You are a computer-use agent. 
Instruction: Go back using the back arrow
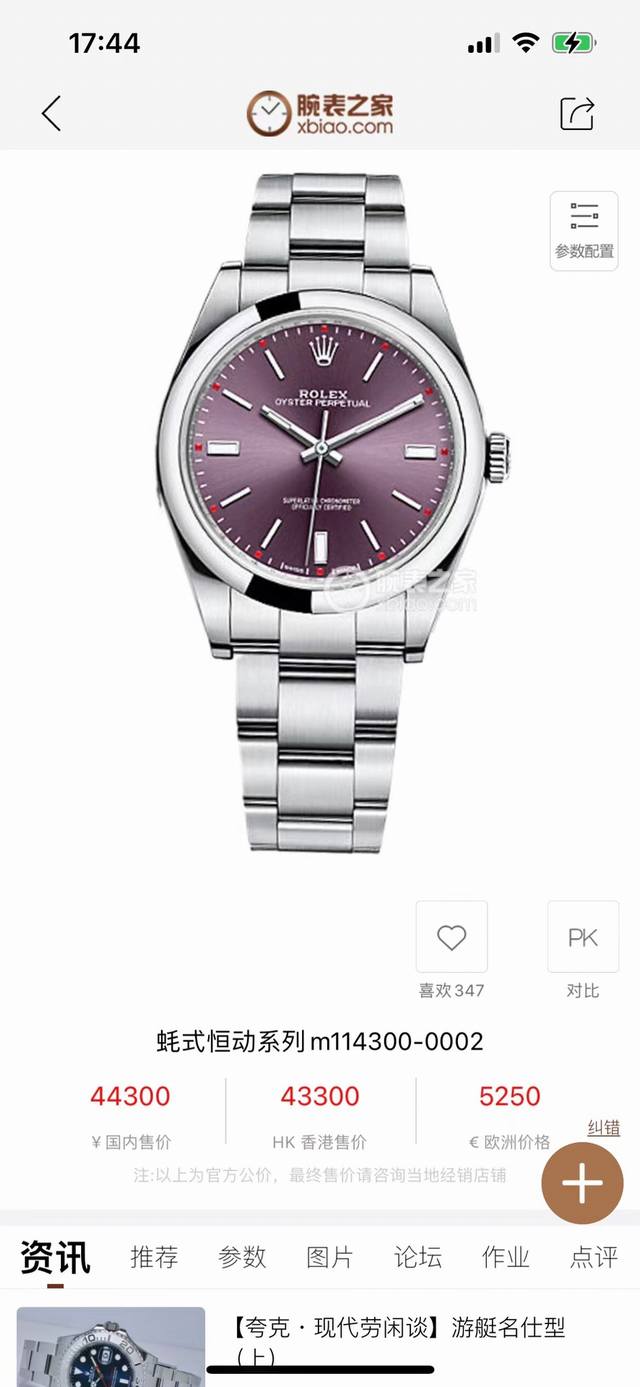tap(51, 113)
